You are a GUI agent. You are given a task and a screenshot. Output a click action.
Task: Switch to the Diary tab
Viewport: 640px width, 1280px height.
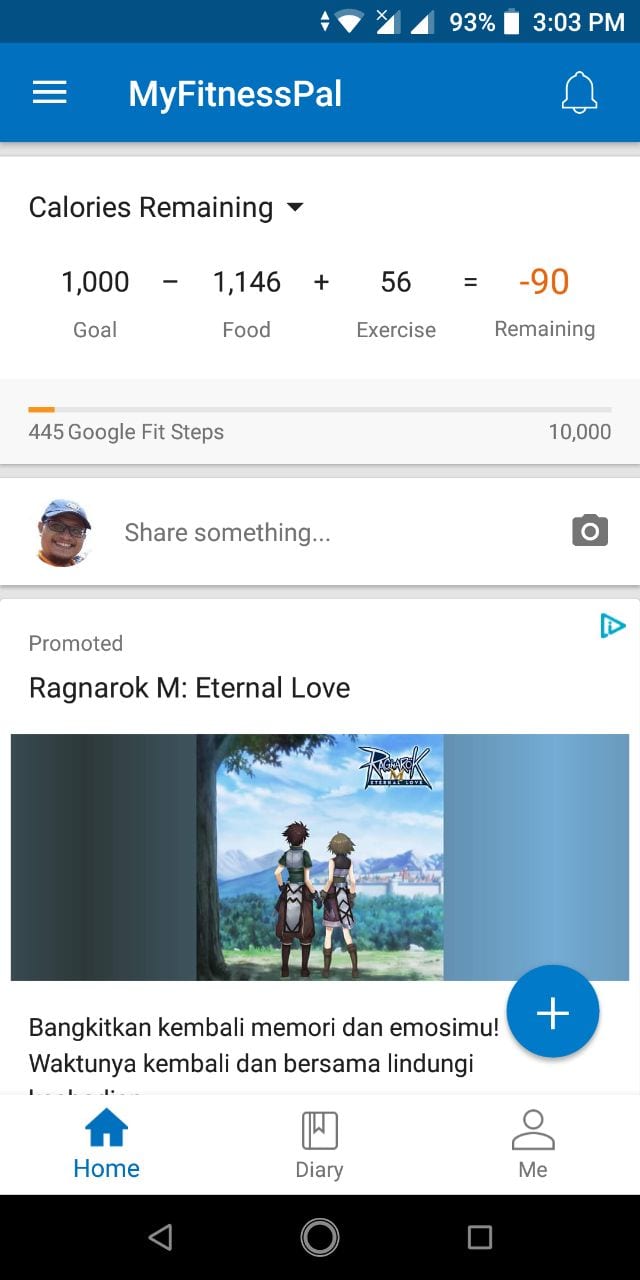click(319, 1145)
